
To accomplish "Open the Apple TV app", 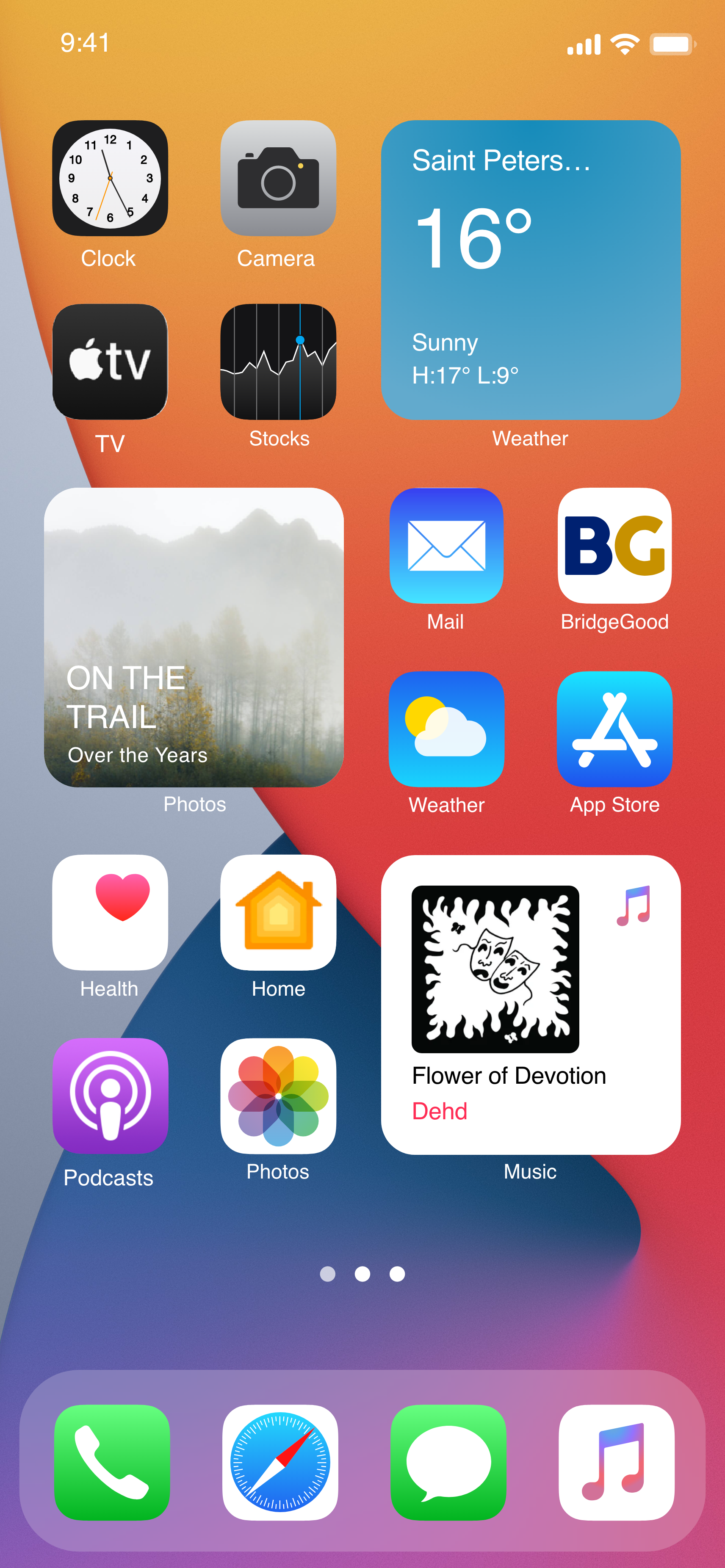I will [110, 362].
